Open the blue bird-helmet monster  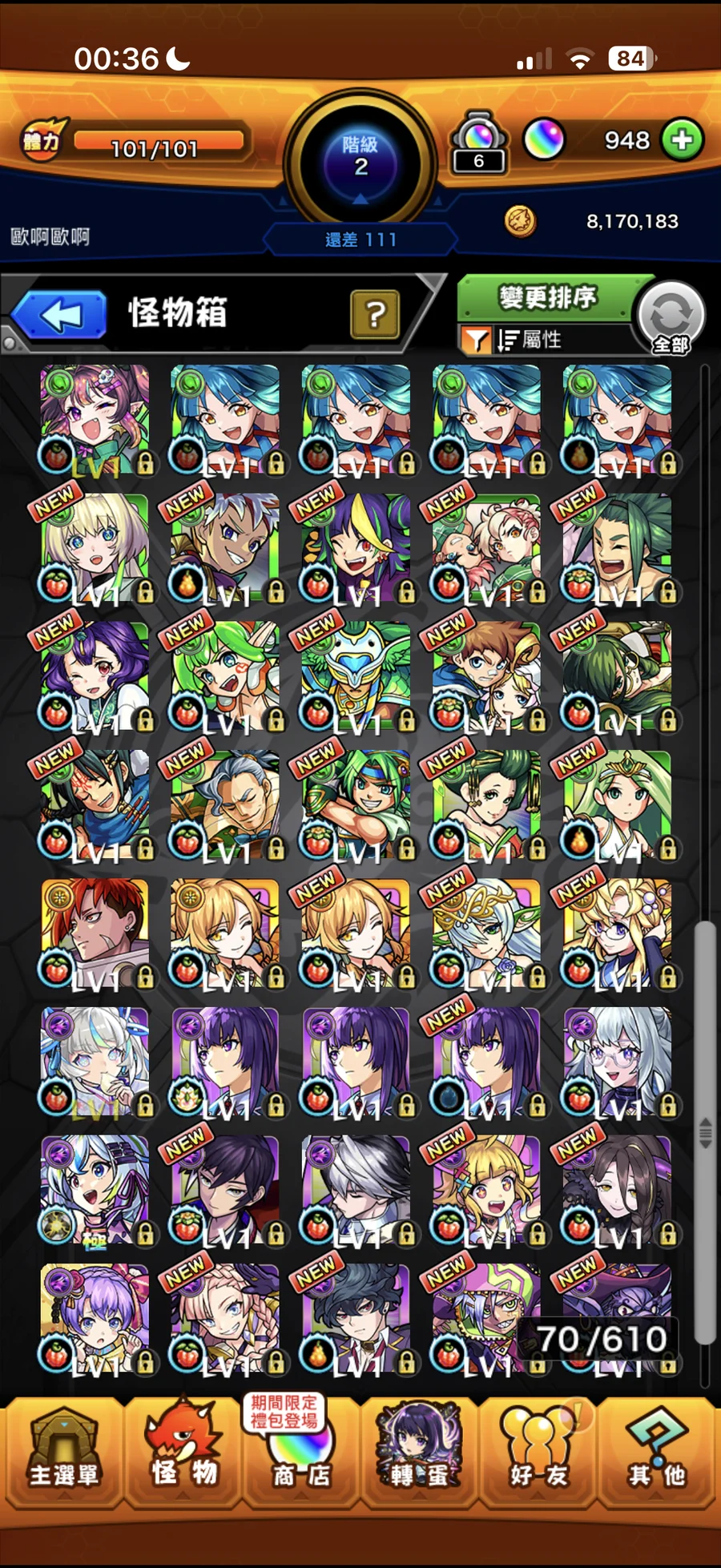pos(356,675)
